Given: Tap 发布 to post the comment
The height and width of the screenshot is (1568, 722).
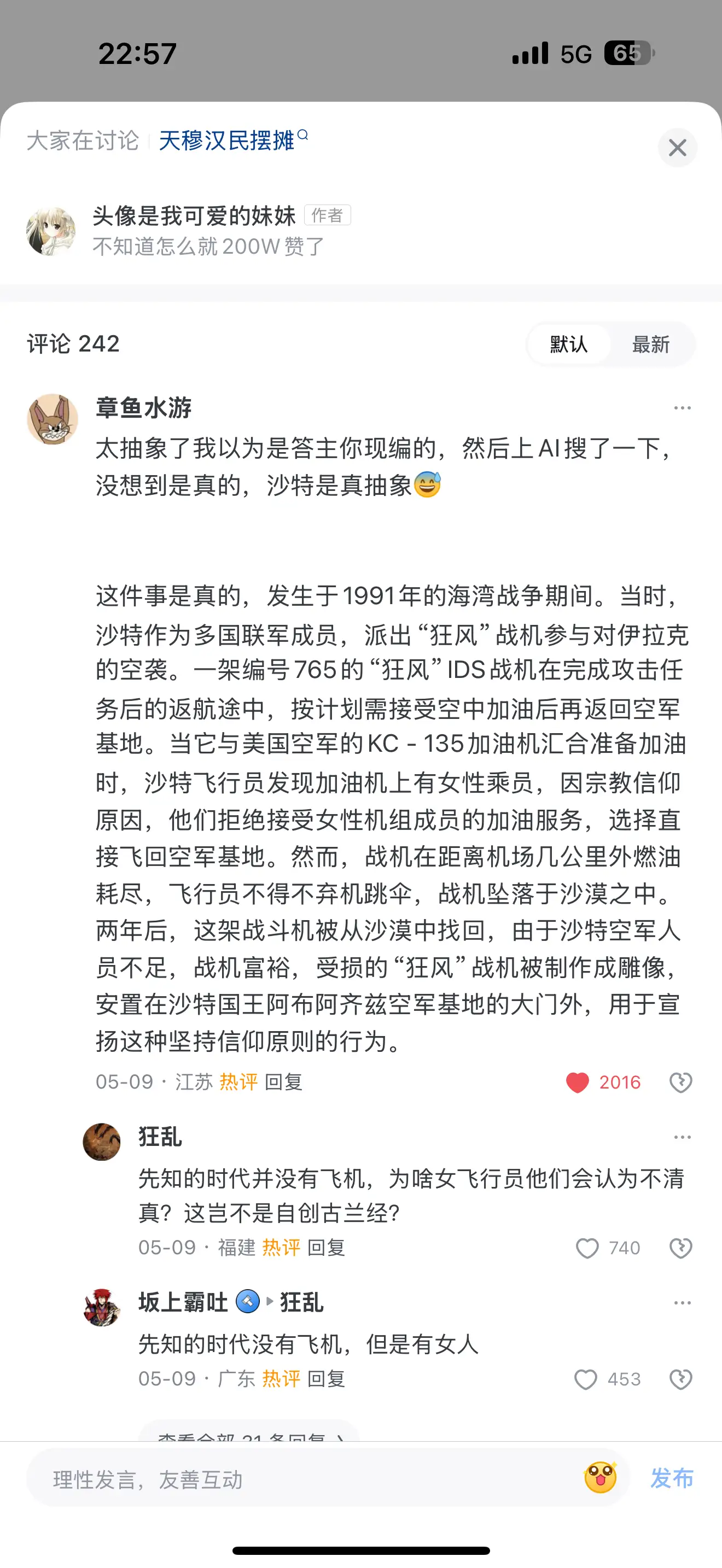Looking at the screenshot, I should pyautogui.click(x=672, y=1478).
